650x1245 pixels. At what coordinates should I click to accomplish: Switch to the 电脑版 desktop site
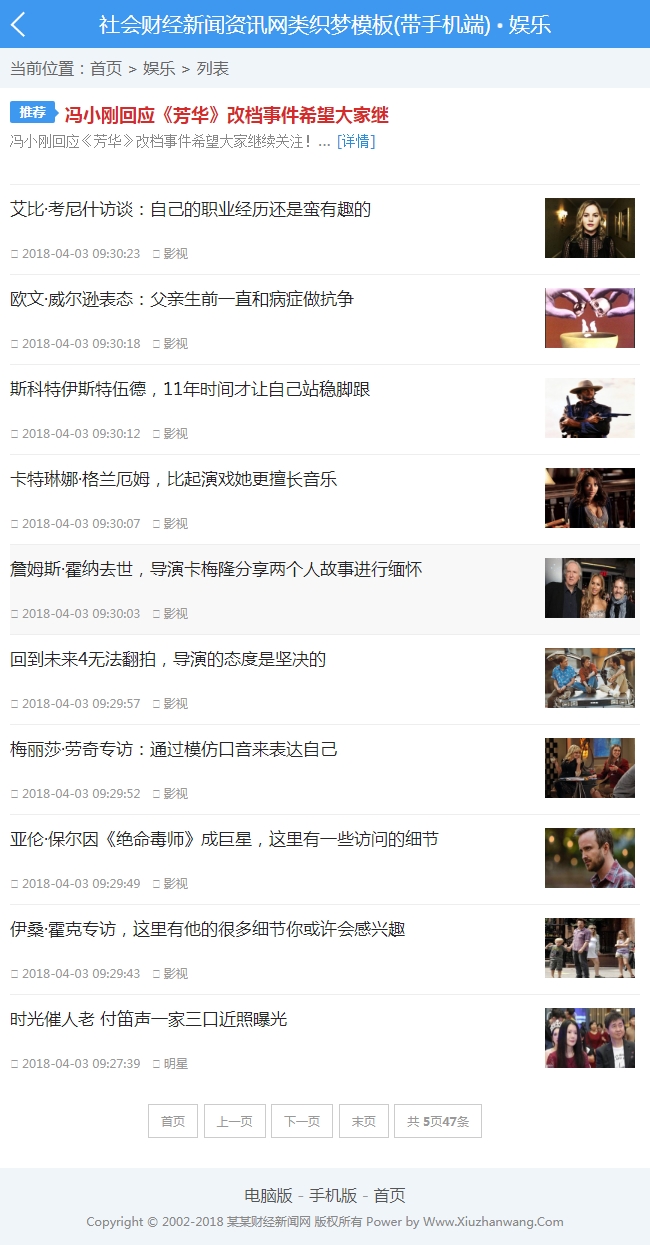click(x=268, y=1195)
